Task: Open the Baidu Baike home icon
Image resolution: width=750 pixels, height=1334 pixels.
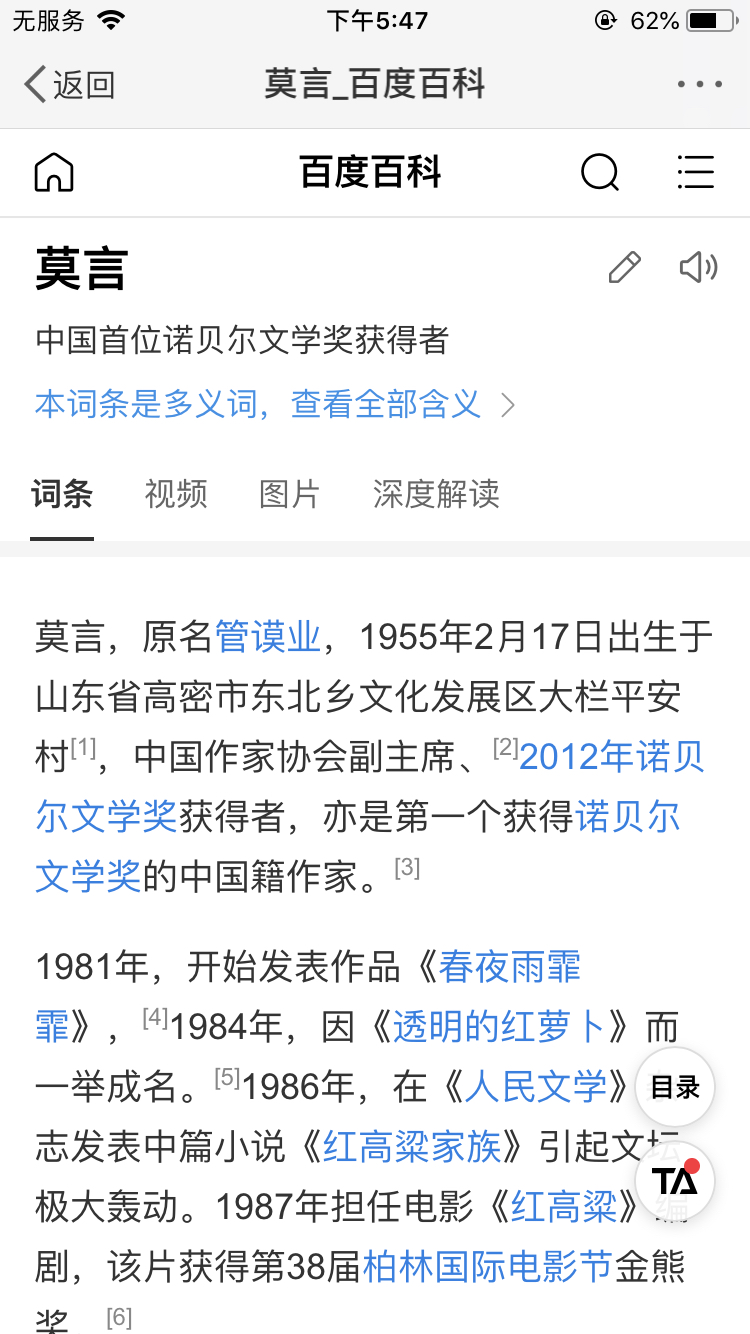Action: pyautogui.click(x=54, y=172)
